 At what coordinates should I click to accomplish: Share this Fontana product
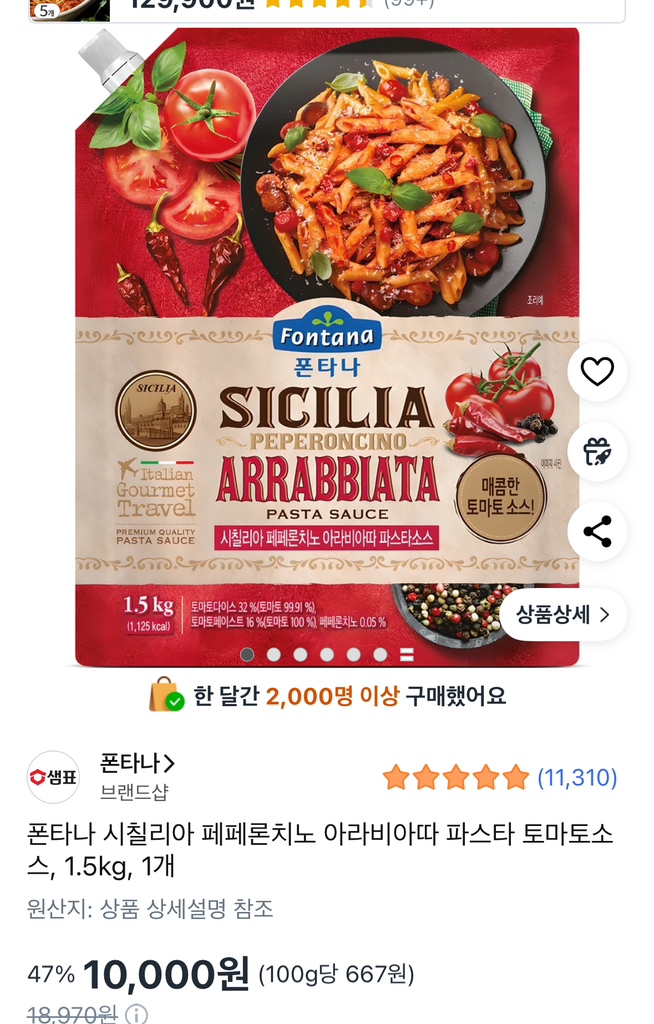pos(597,532)
